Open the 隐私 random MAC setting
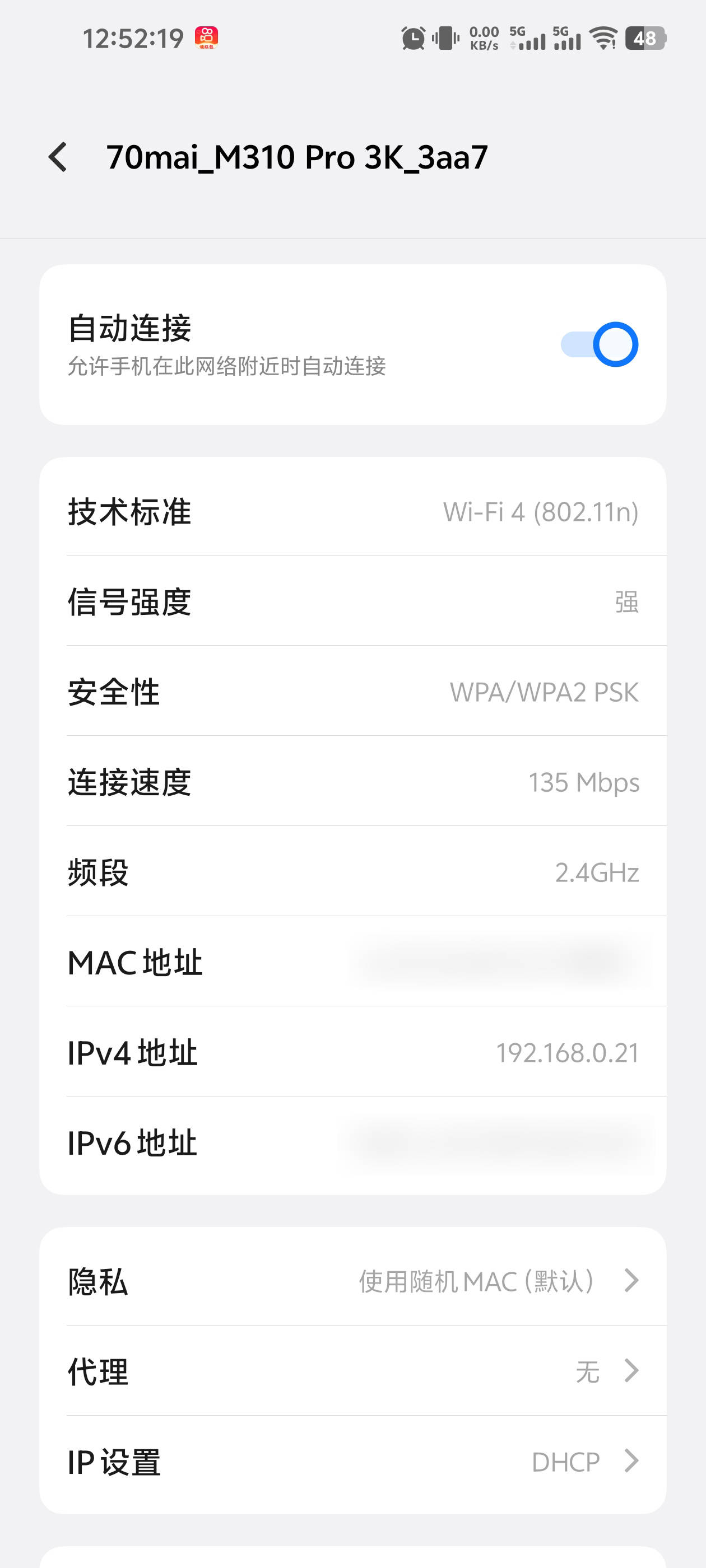The image size is (706, 1568). (x=352, y=1281)
